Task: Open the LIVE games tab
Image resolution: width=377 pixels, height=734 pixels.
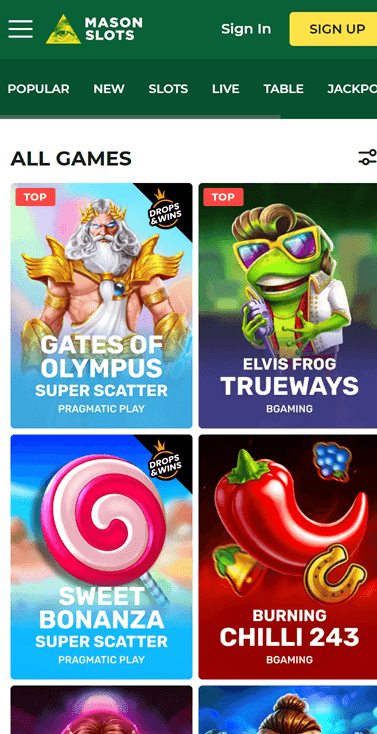Action: (225, 89)
